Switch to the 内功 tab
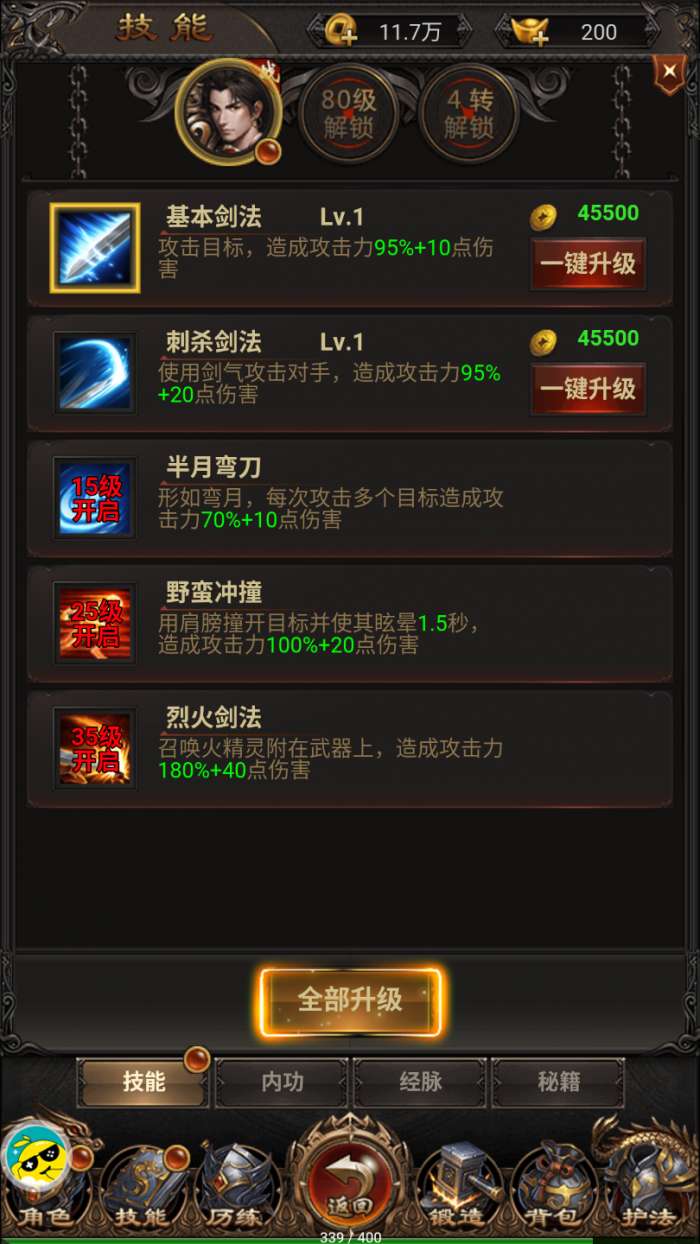Image resolution: width=700 pixels, height=1244 pixels. click(282, 1082)
